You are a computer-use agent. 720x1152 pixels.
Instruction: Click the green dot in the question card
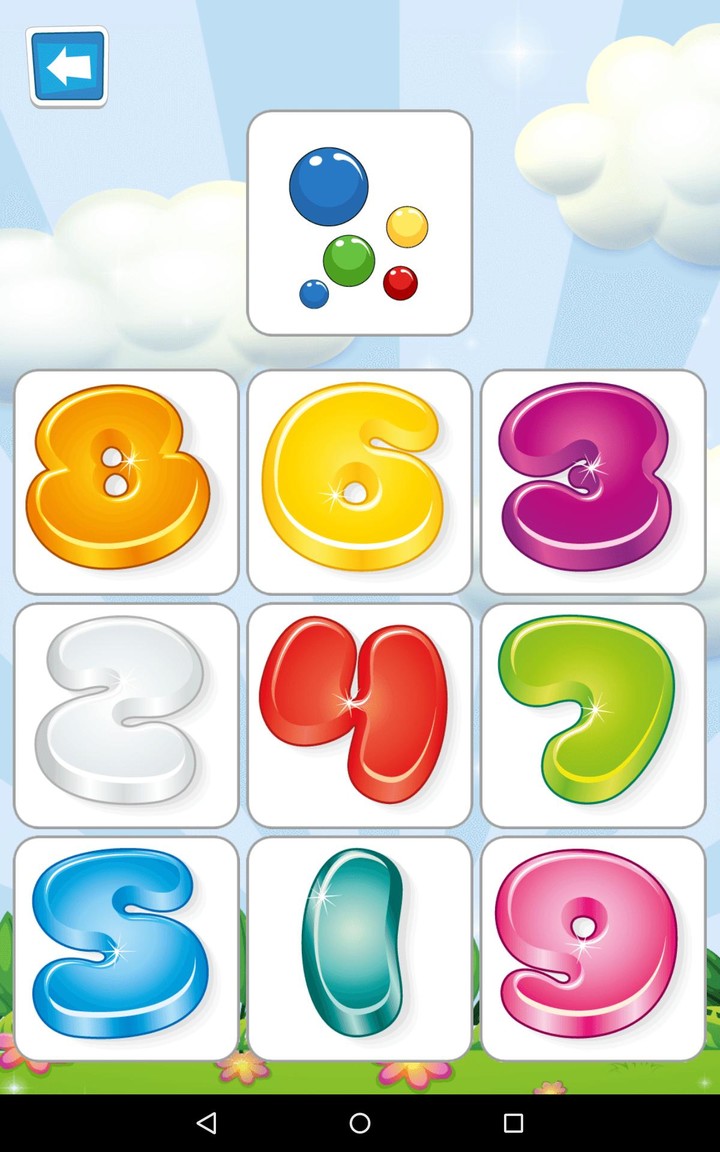351,255
